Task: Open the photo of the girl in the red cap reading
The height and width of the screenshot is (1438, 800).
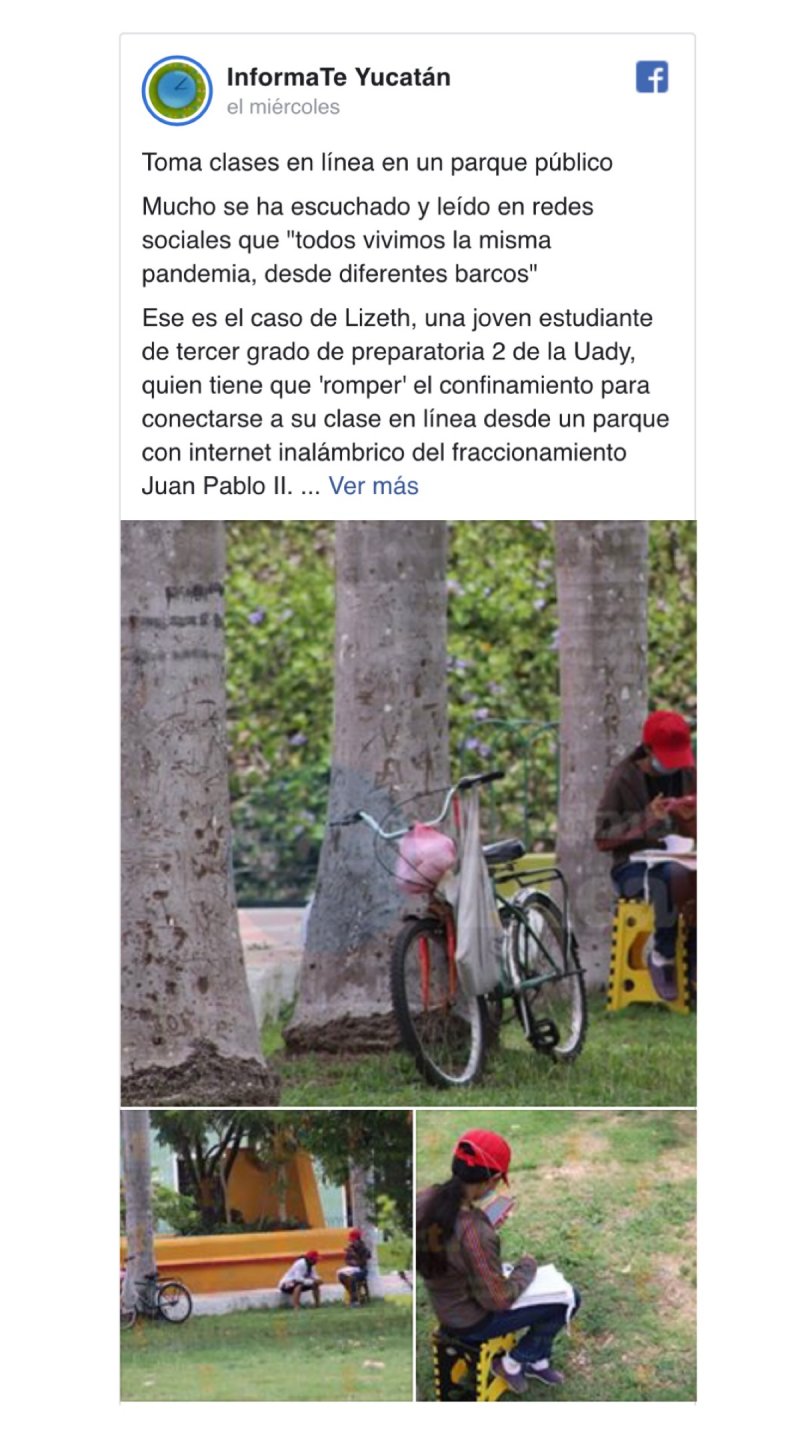Action: [x=556, y=1255]
